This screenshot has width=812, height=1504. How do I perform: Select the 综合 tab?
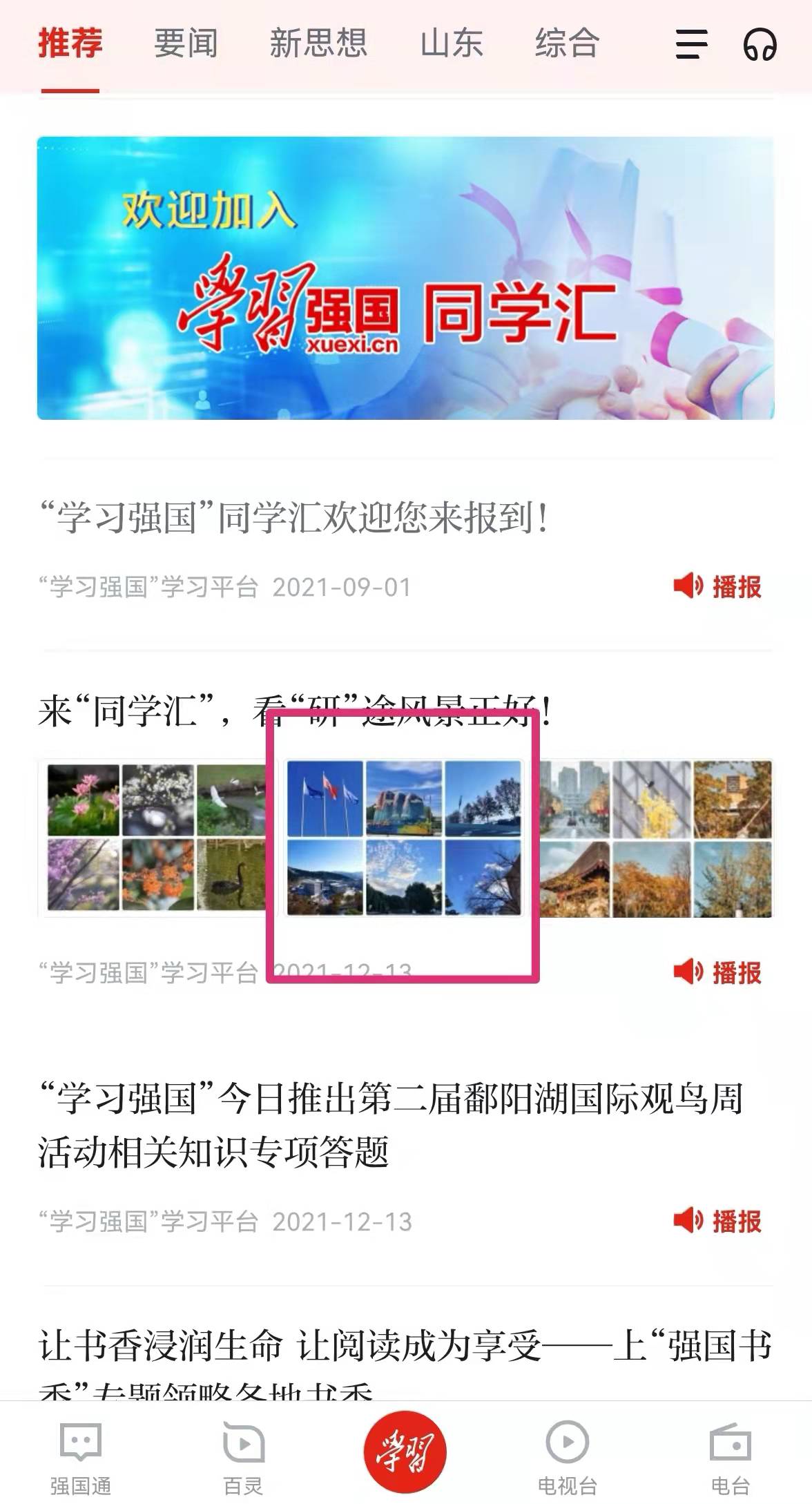[x=567, y=44]
